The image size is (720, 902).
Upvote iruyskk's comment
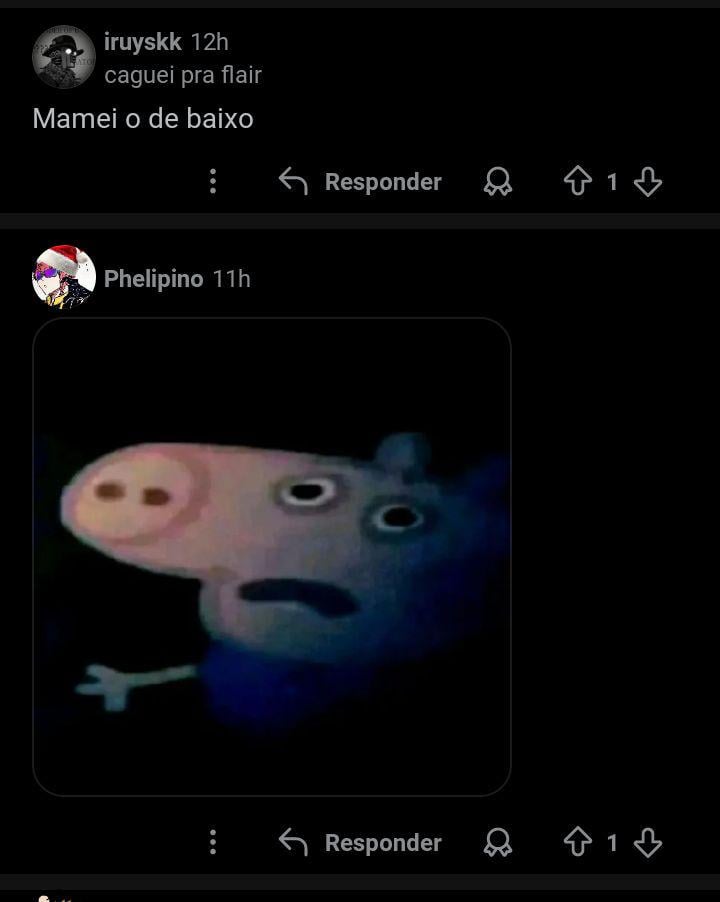577,181
